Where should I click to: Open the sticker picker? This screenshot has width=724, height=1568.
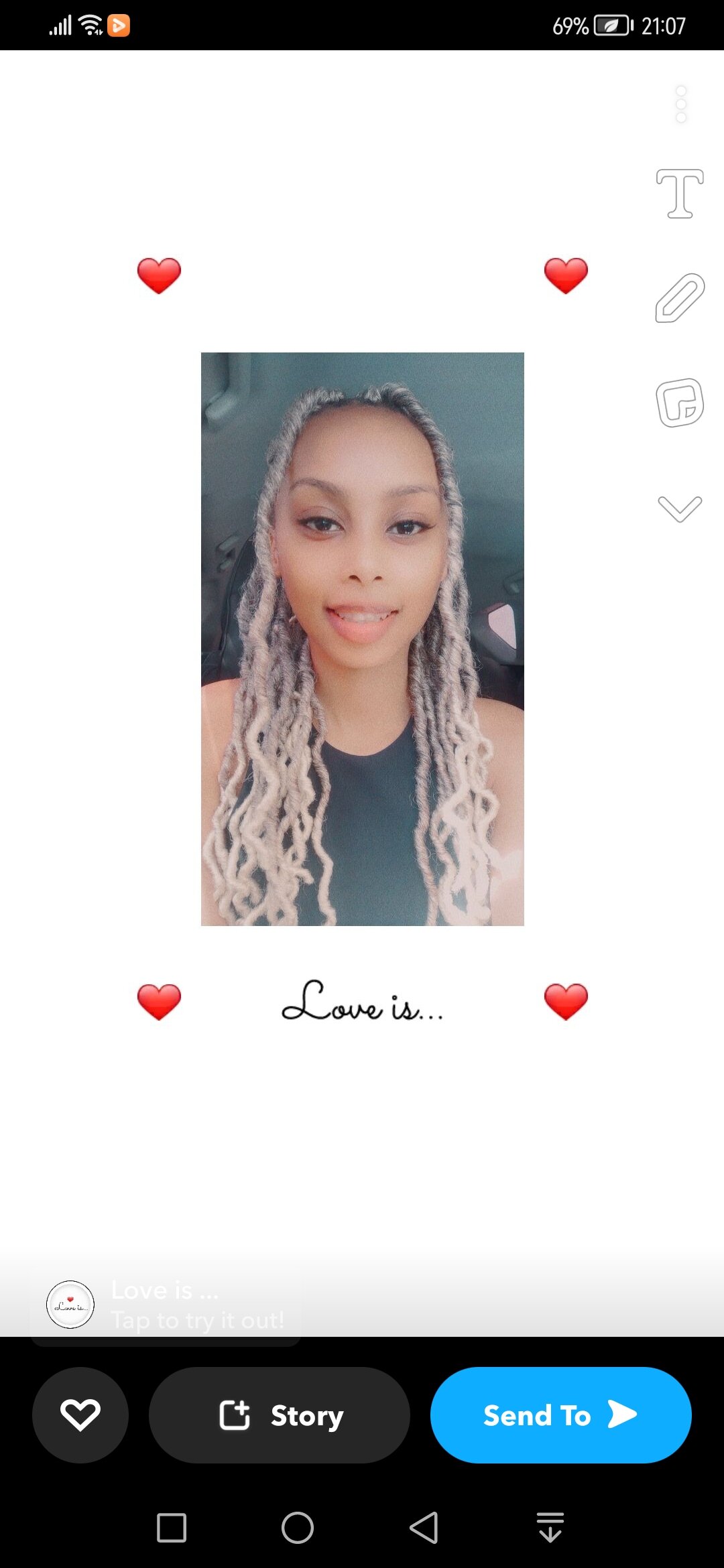[680, 403]
